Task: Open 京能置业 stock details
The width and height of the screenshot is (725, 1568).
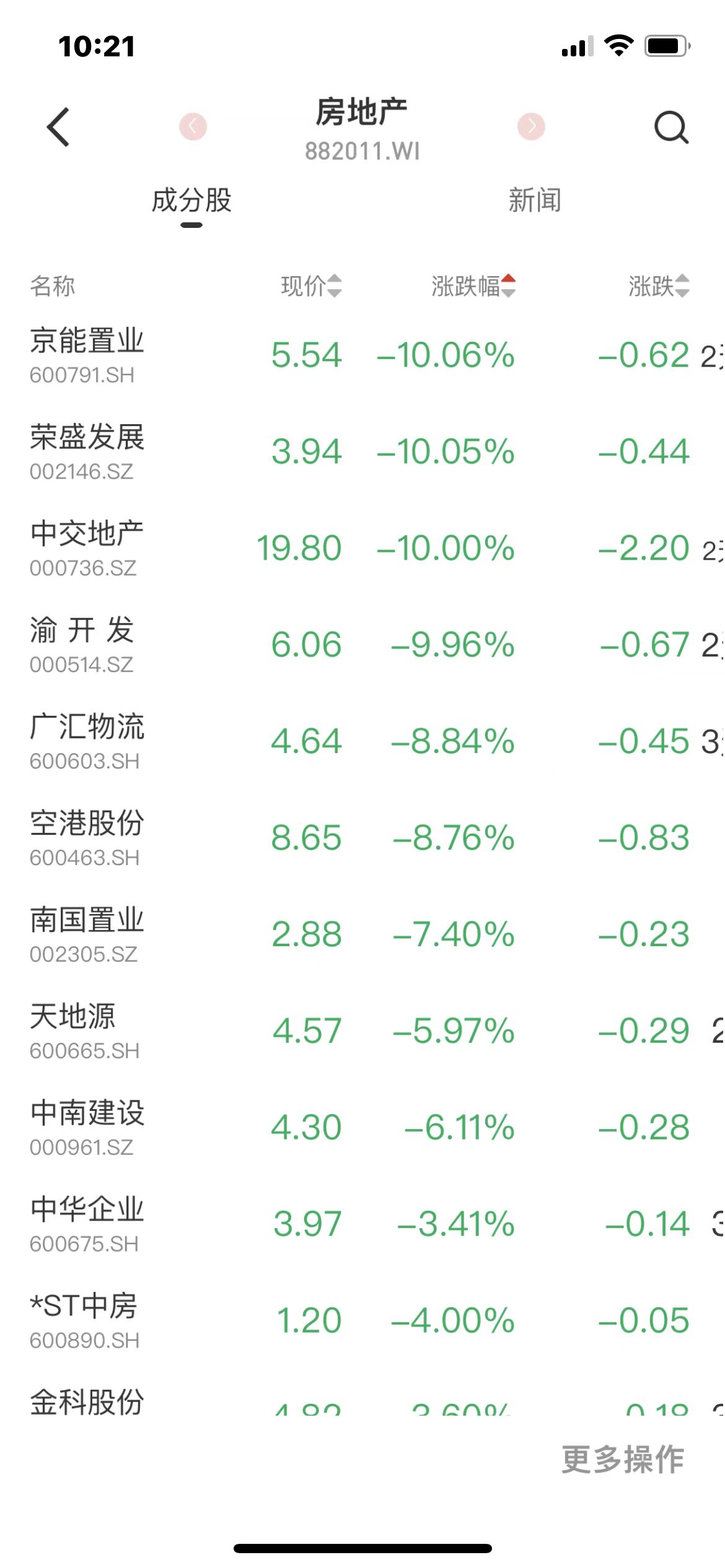Action: (x=87, y=355)
